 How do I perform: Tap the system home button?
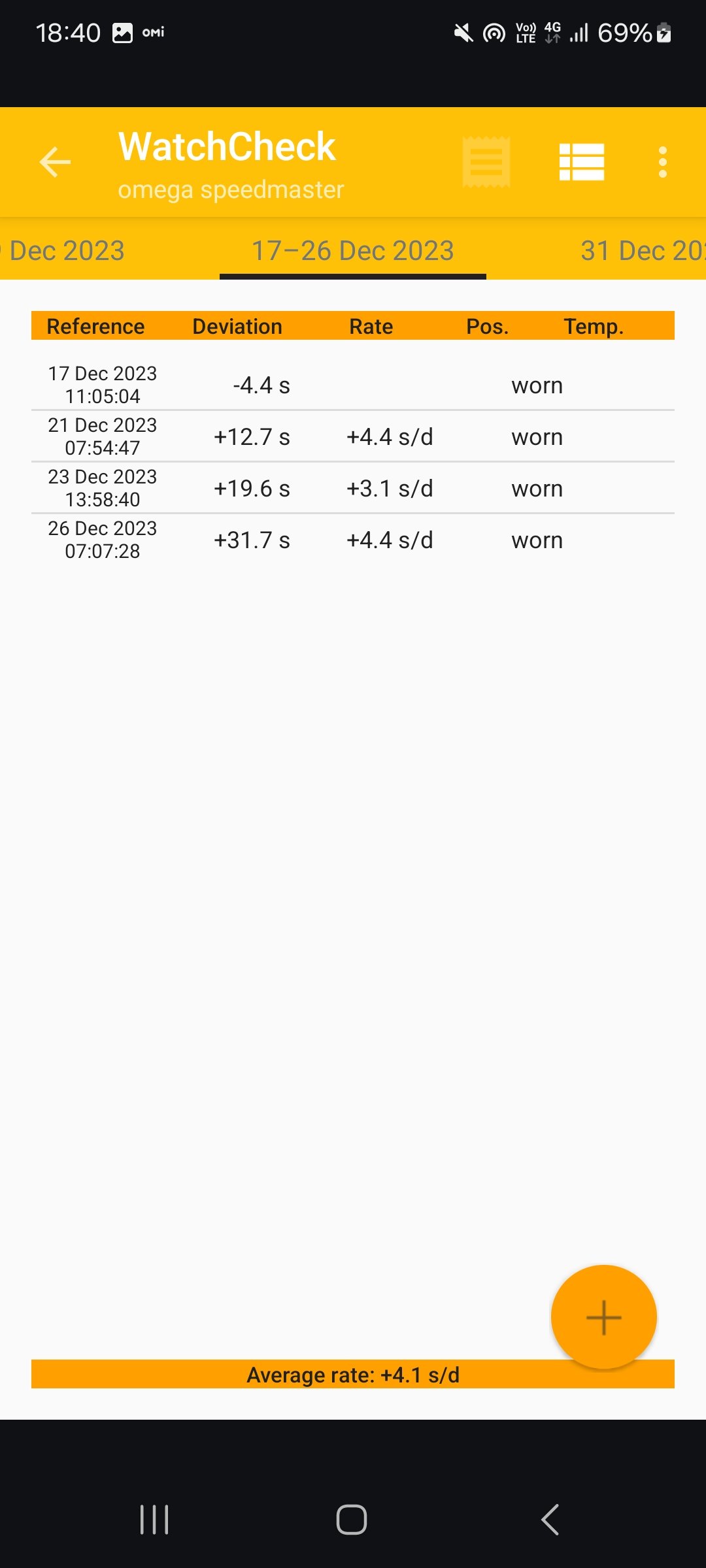point(352,1519)
